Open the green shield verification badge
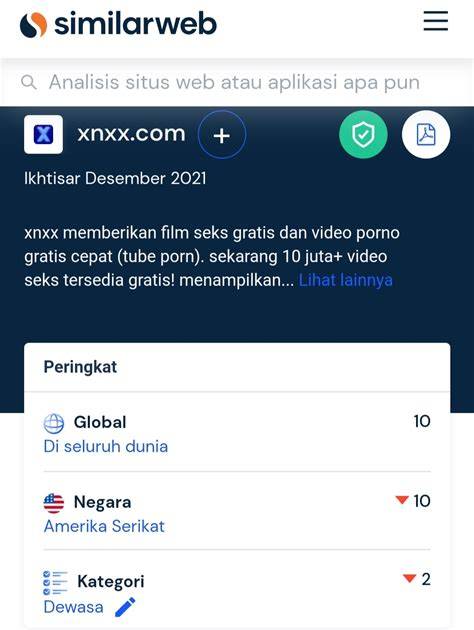The width and height of the screenshot is (474, 630). click(363, 135)
